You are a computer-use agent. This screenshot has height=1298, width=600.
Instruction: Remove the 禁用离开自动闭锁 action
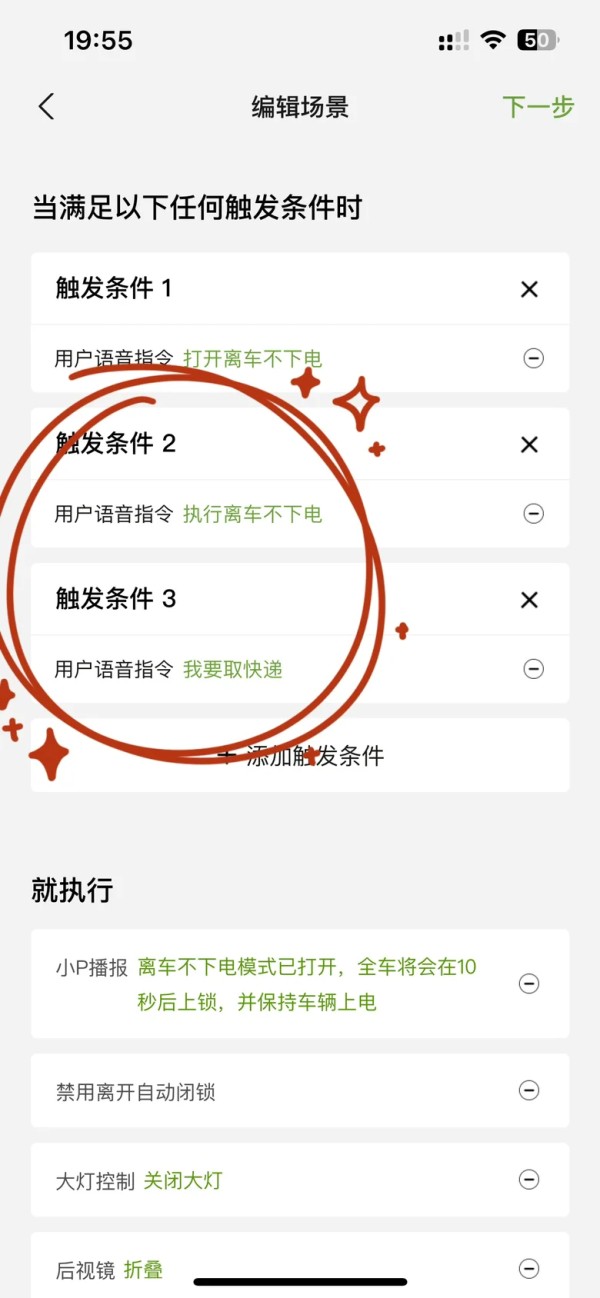[x=529, y=1091]
